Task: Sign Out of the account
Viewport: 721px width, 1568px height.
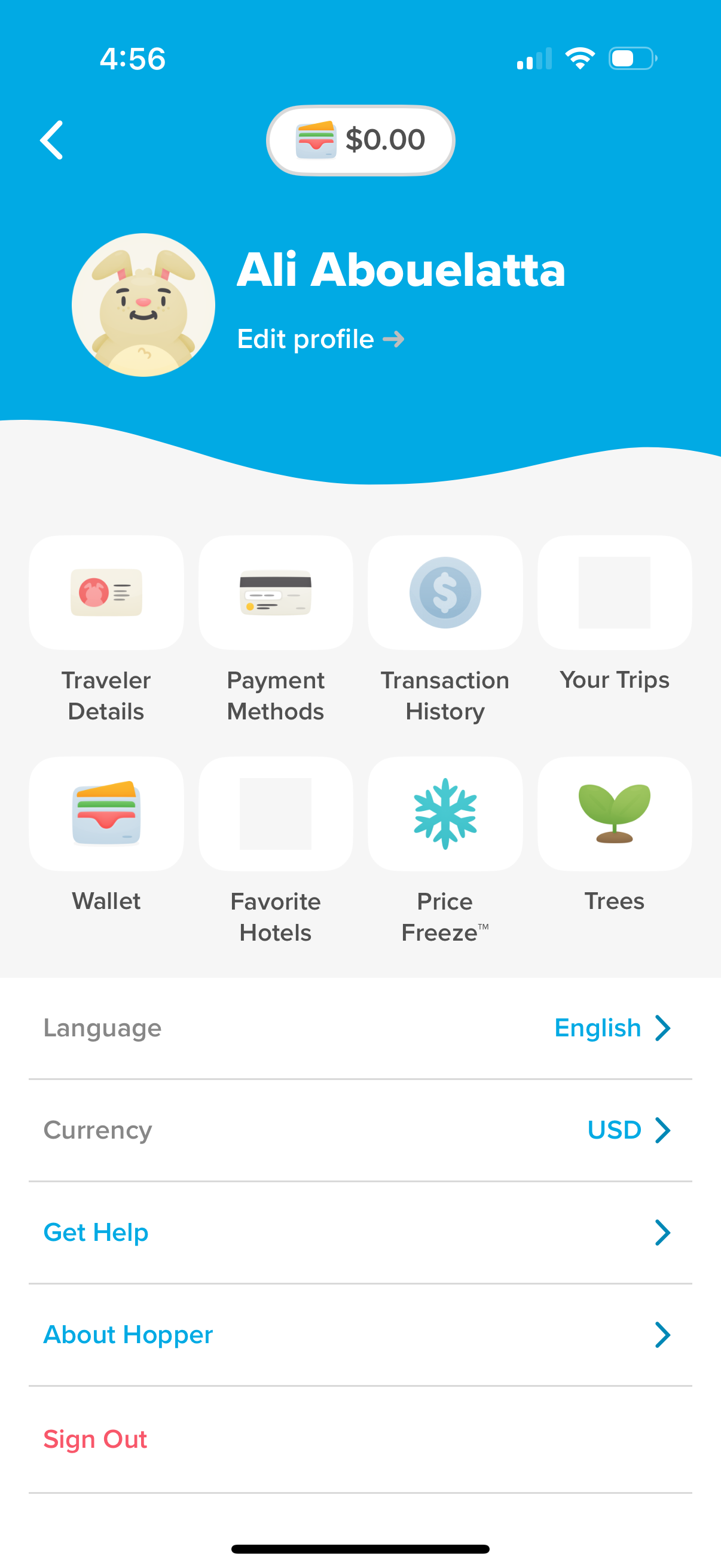Action: coord(95,1439)
